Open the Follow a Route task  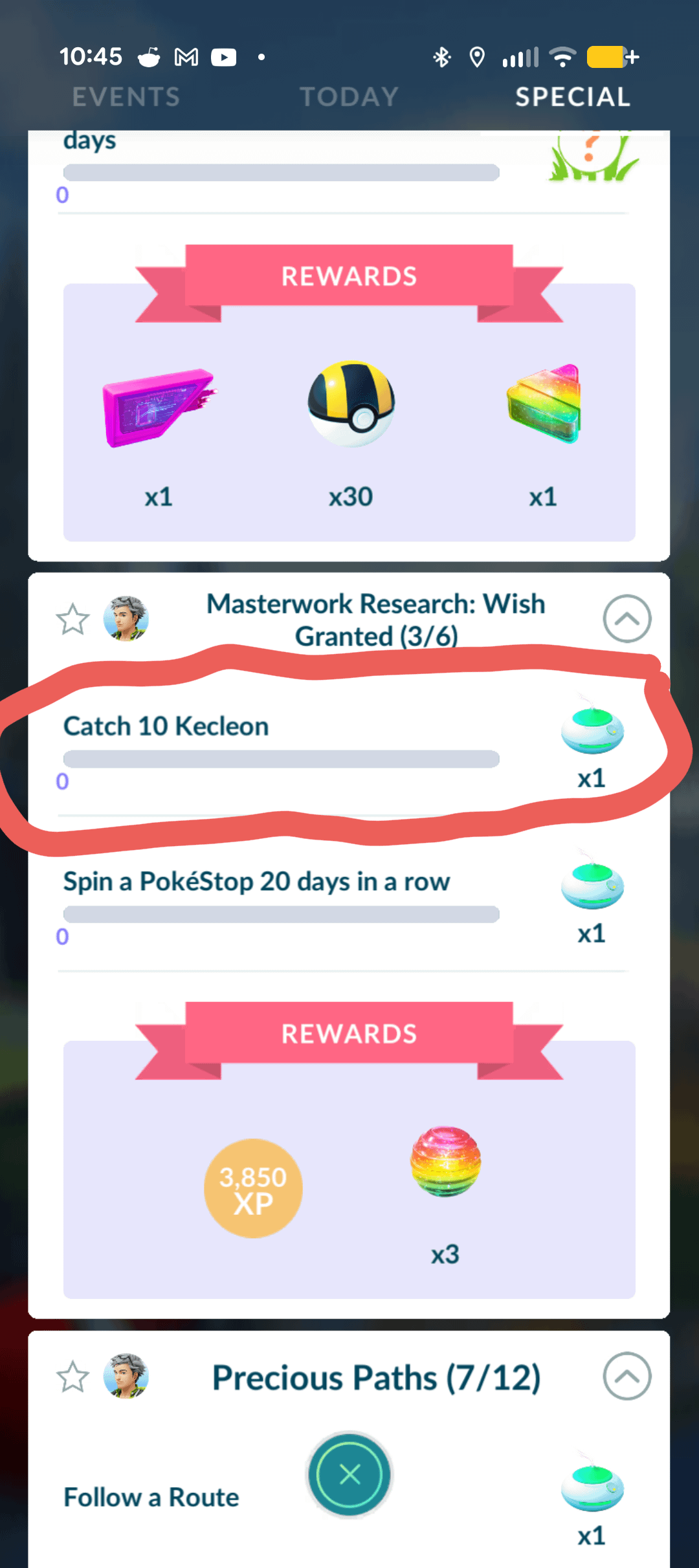[x=151, y=1497]
